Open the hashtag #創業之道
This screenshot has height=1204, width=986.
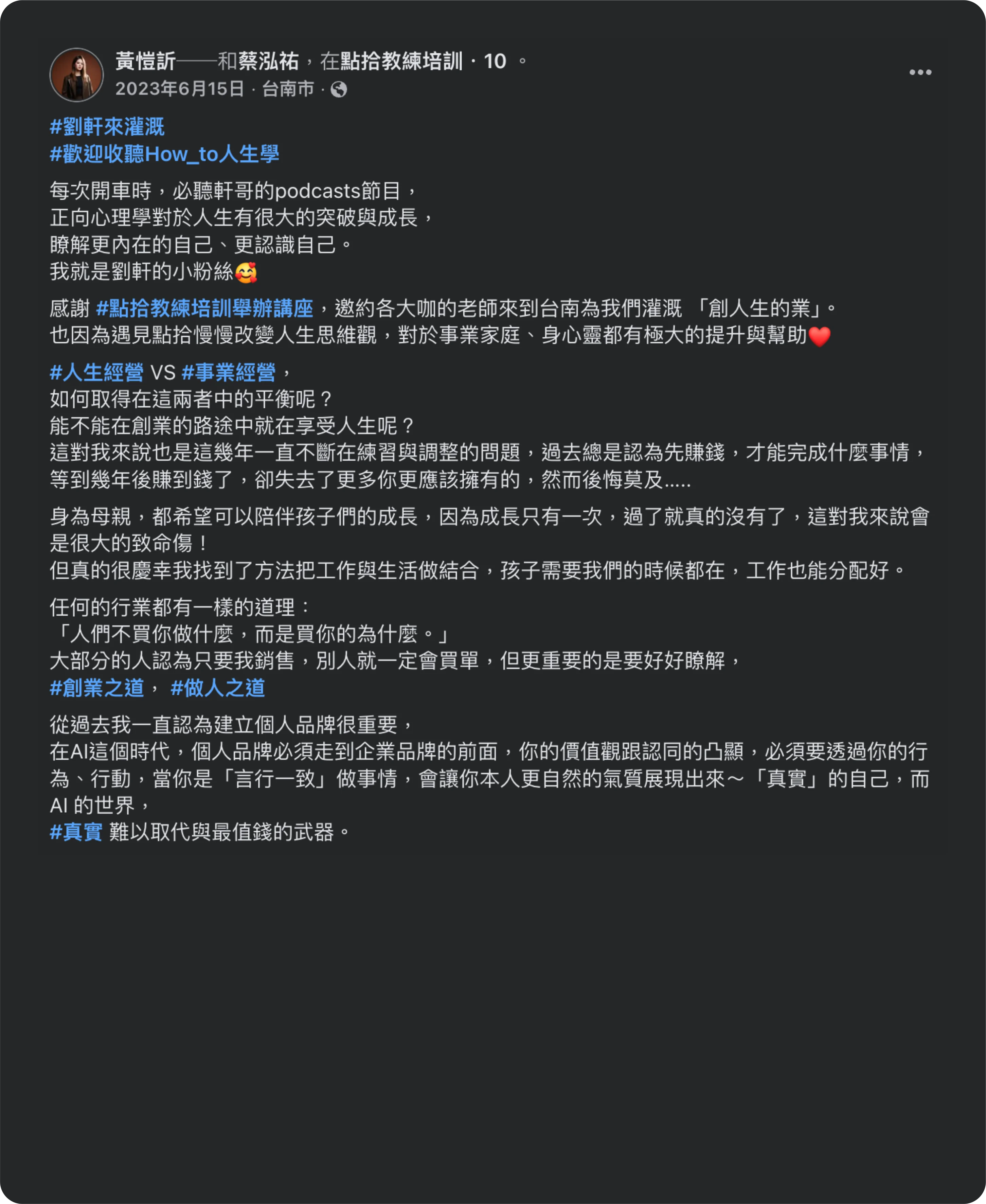(x=97, y=688)
